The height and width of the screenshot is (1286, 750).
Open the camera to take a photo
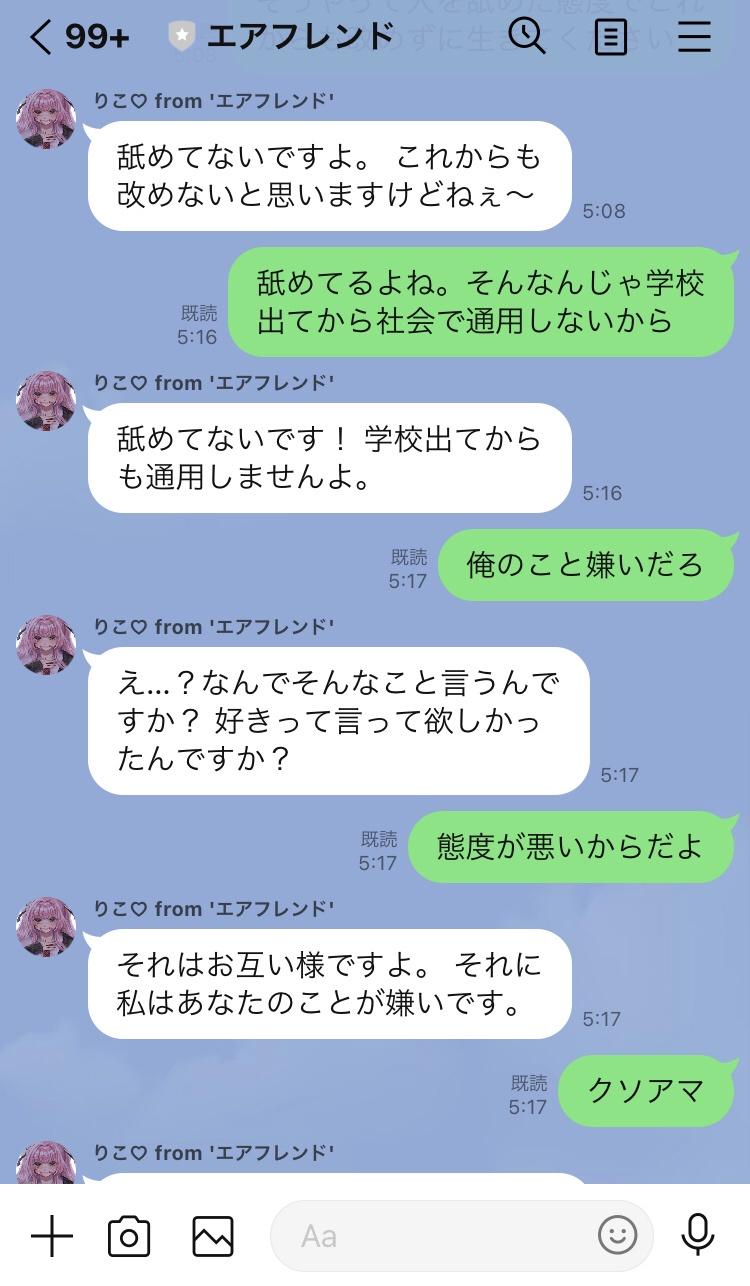click(x=129, y=1237)
